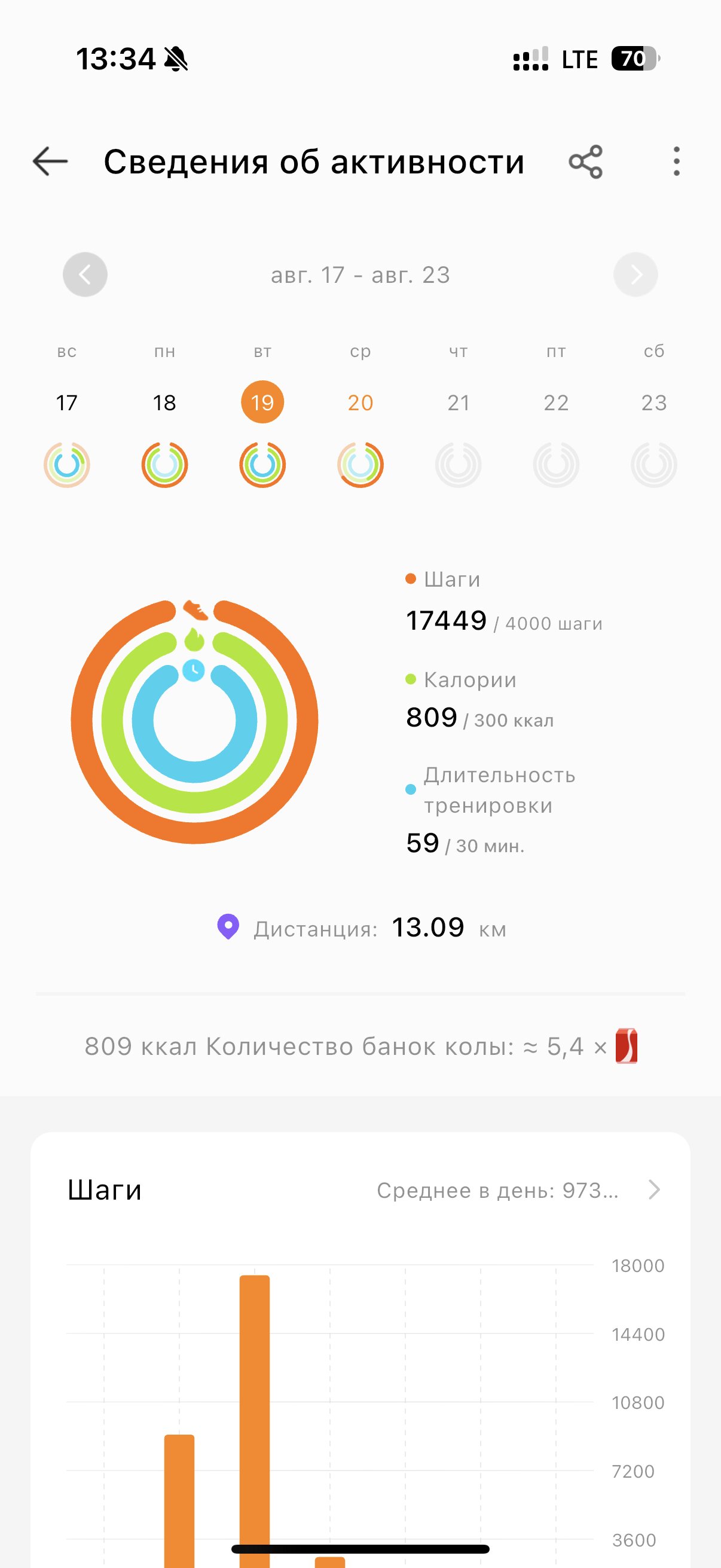Open the three-dot overflow menu

[676, 162]
